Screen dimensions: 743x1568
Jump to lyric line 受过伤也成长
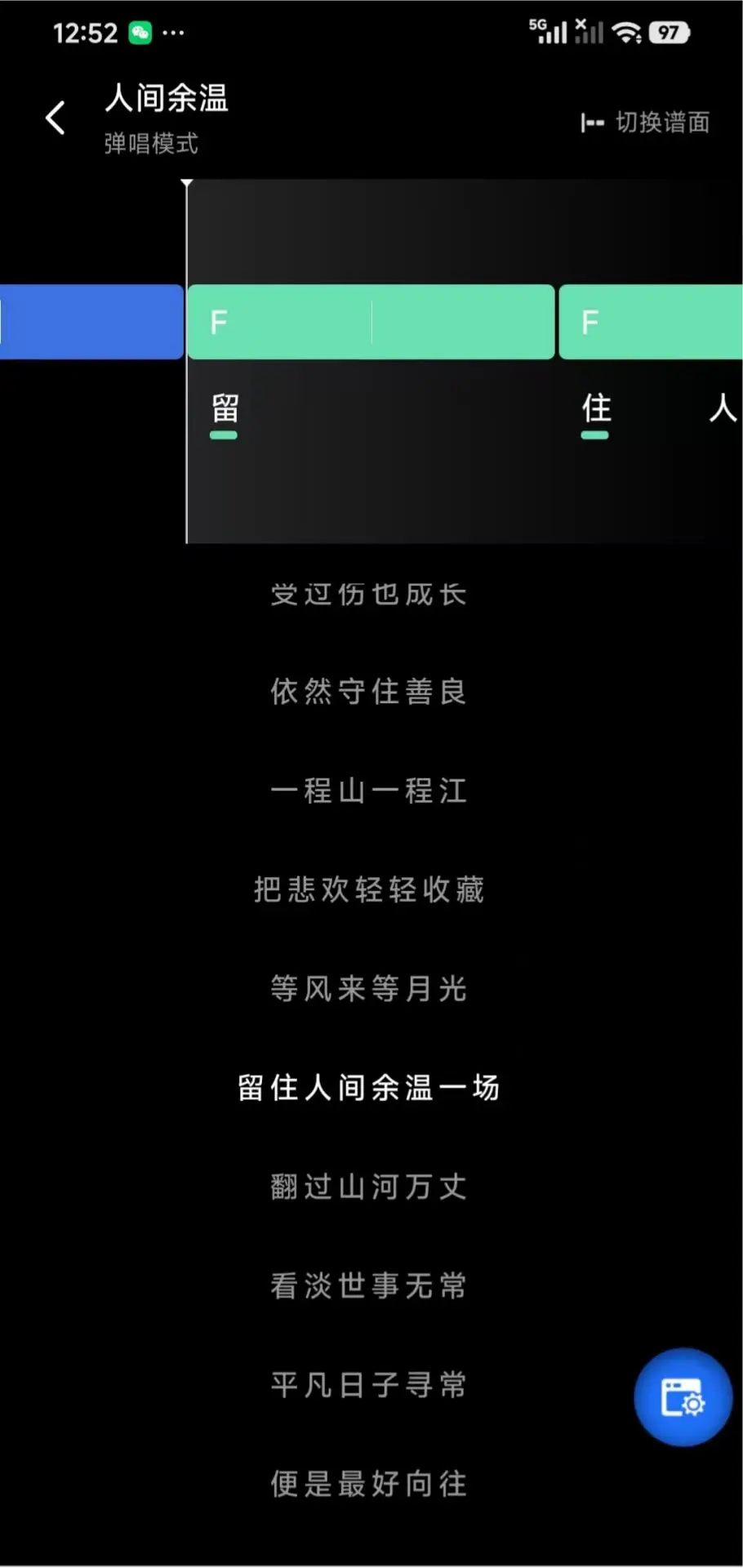tap(369, 594)
